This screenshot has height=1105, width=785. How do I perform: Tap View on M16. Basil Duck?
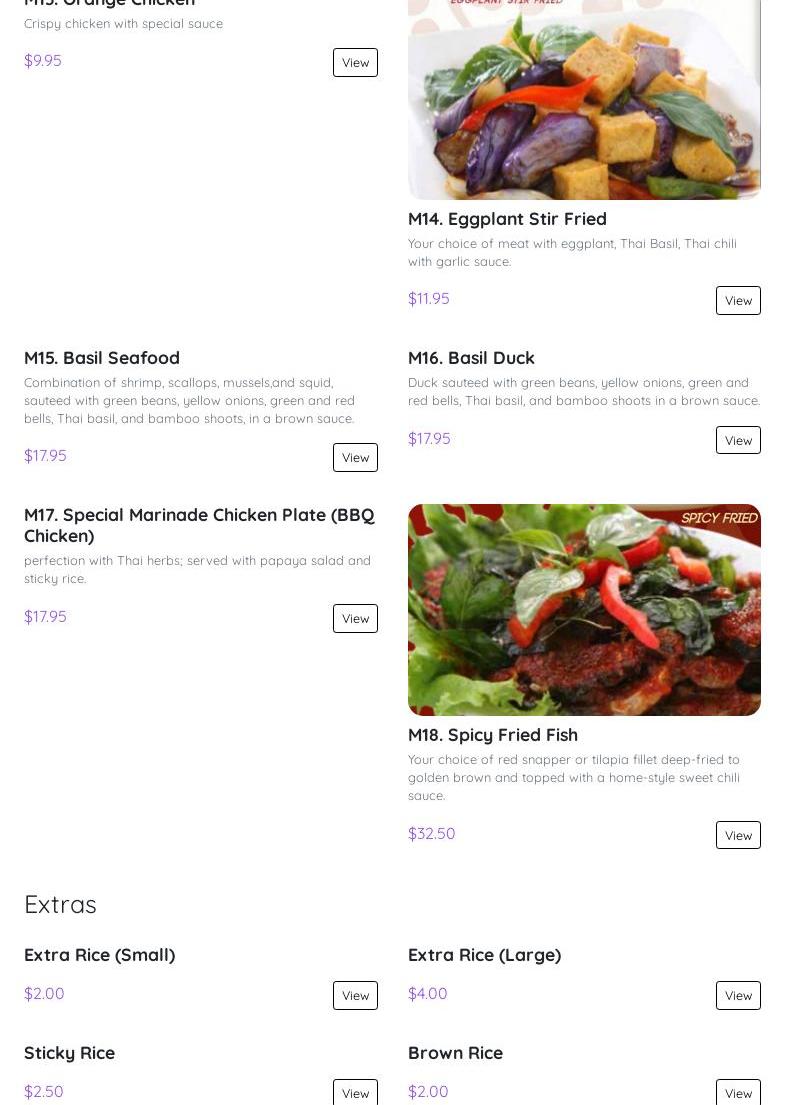tap(738, 440)
